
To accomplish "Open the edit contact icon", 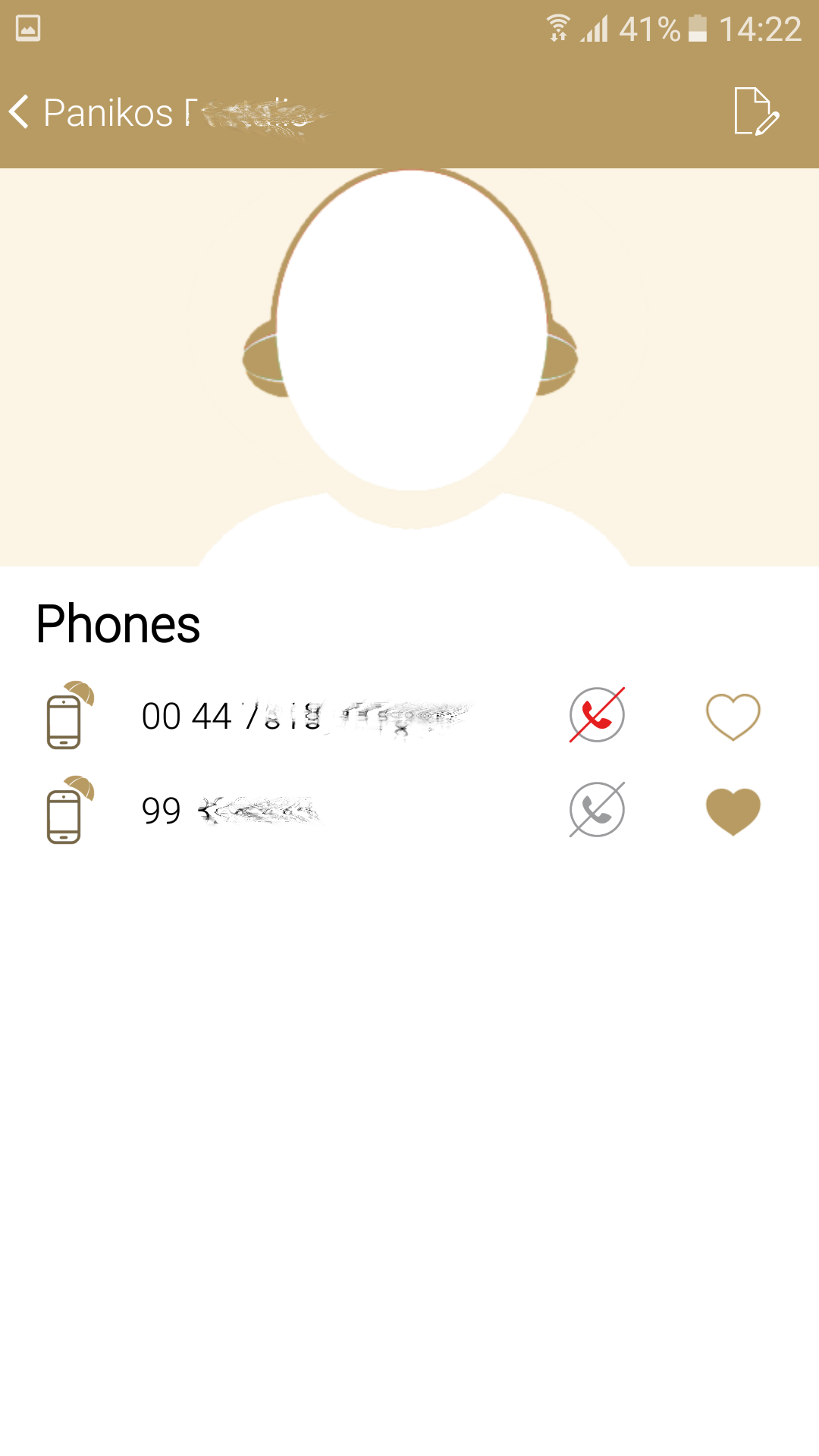I will 756,111.
